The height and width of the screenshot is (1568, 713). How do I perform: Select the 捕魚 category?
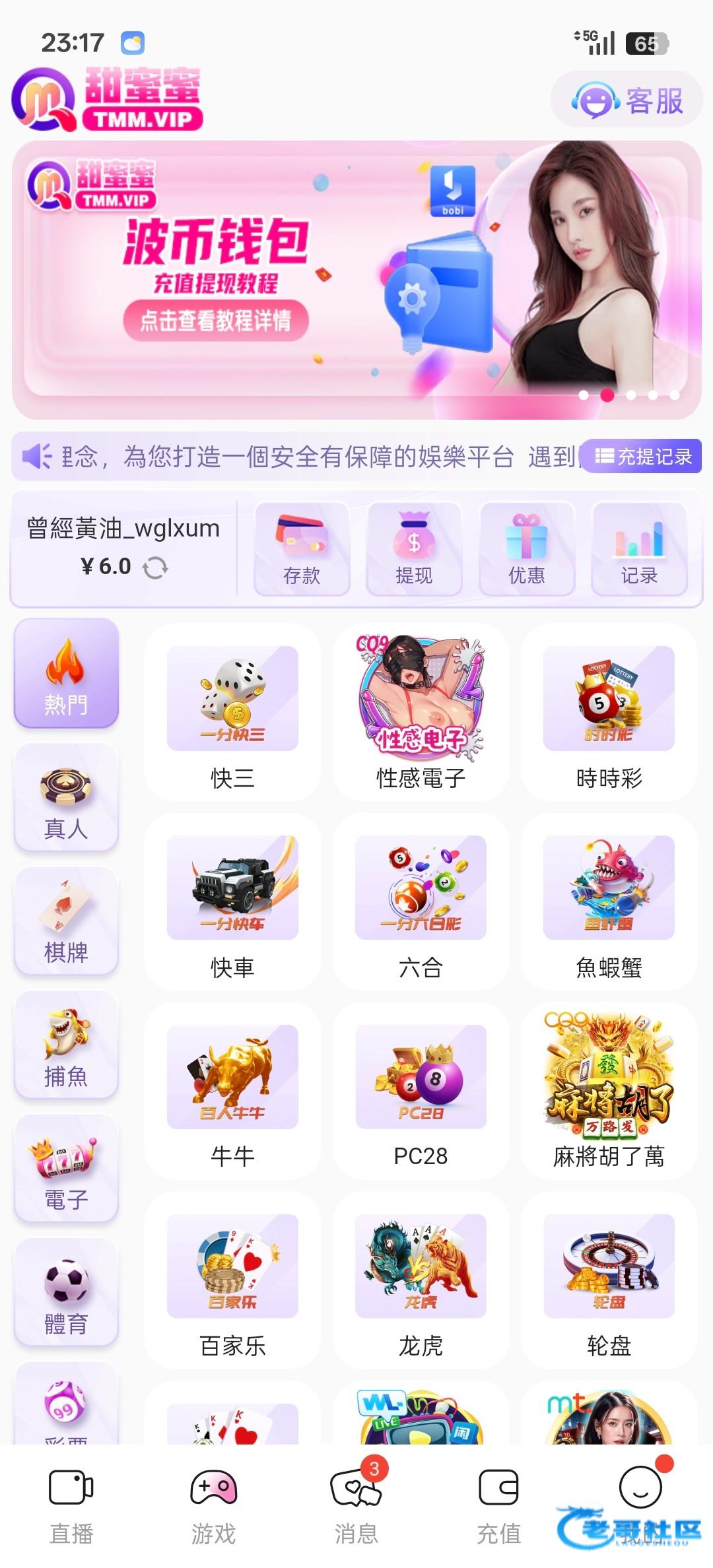pyautogui.click(x=66, y=1046)
